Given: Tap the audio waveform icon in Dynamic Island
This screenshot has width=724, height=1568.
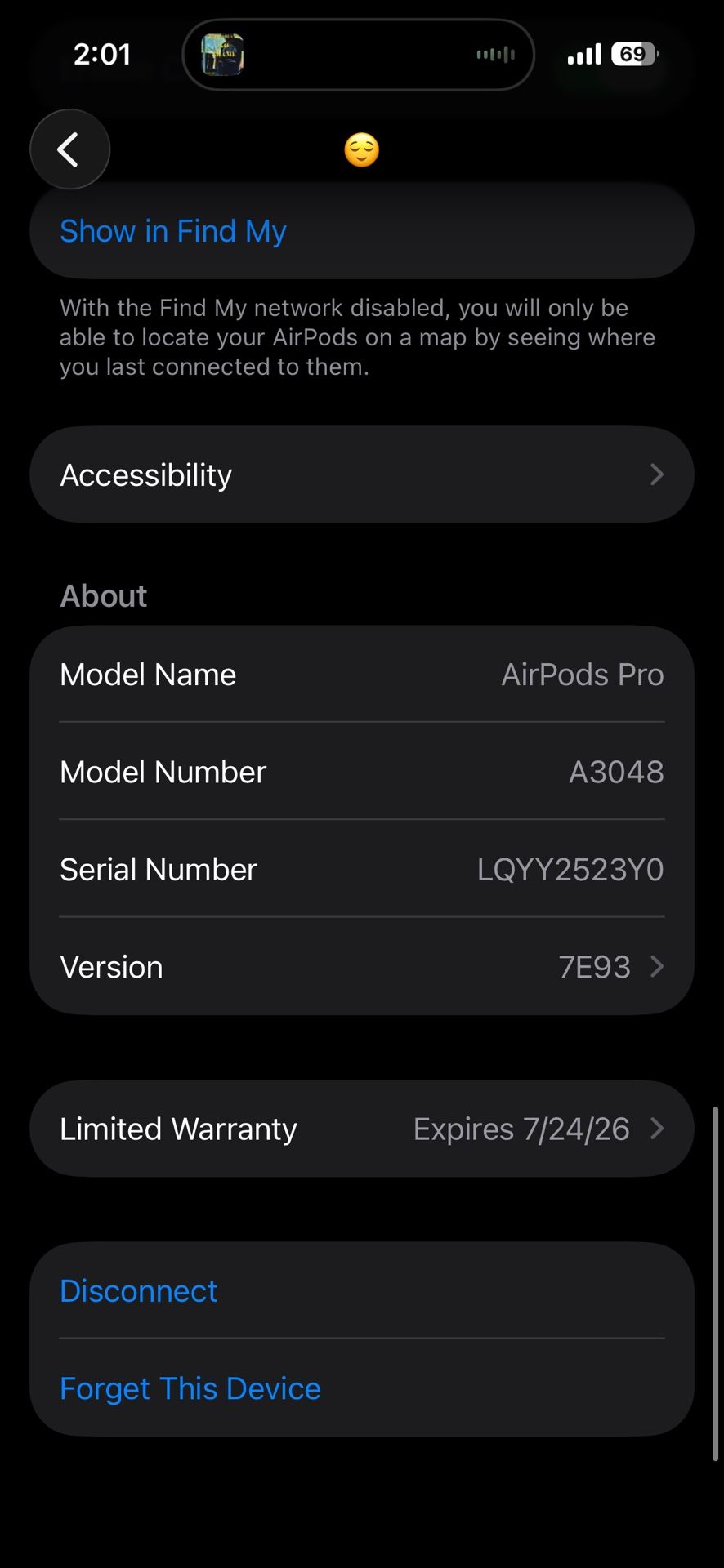Looking at the screenshot, I should coord(494,54).
